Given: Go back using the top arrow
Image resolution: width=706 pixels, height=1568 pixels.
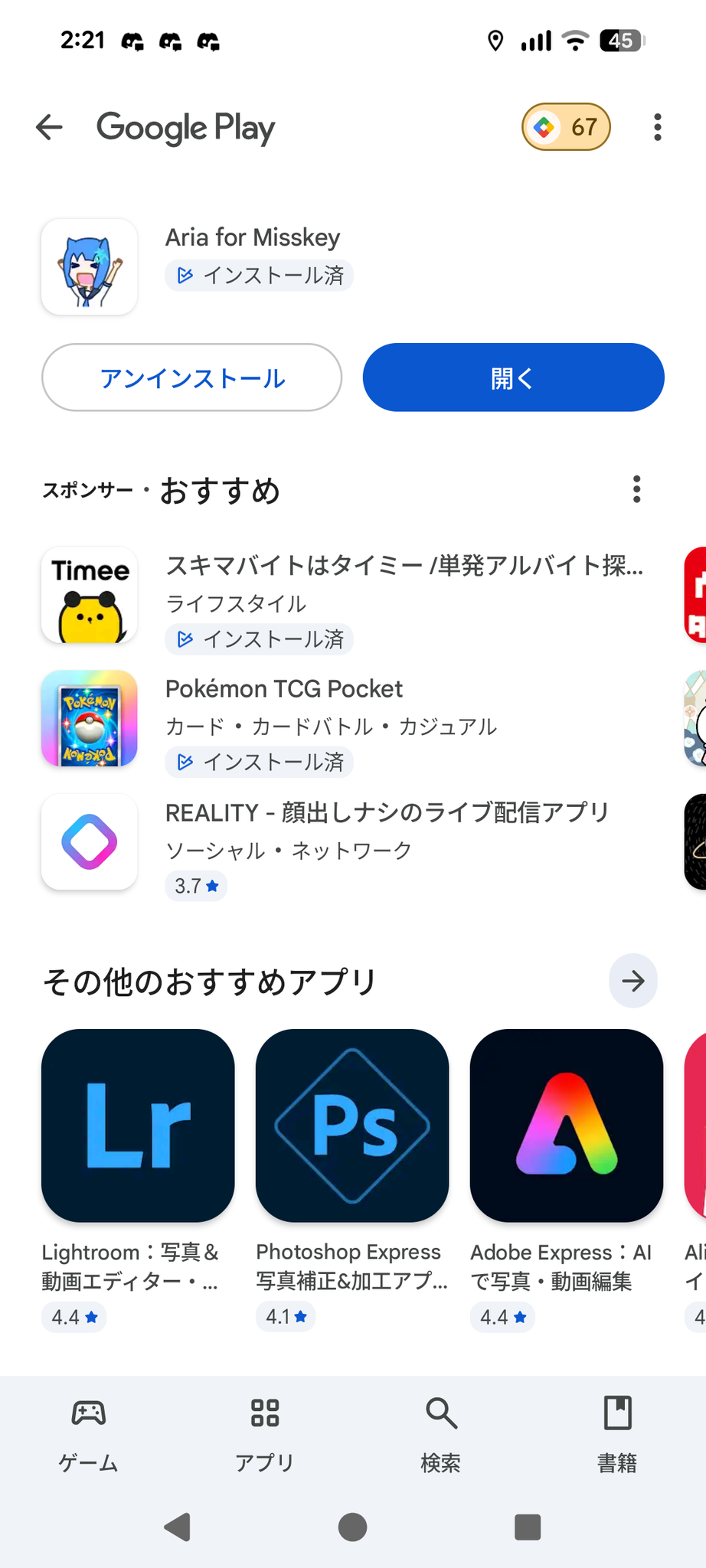Looking at the screenshot, I should click(49, 127).
